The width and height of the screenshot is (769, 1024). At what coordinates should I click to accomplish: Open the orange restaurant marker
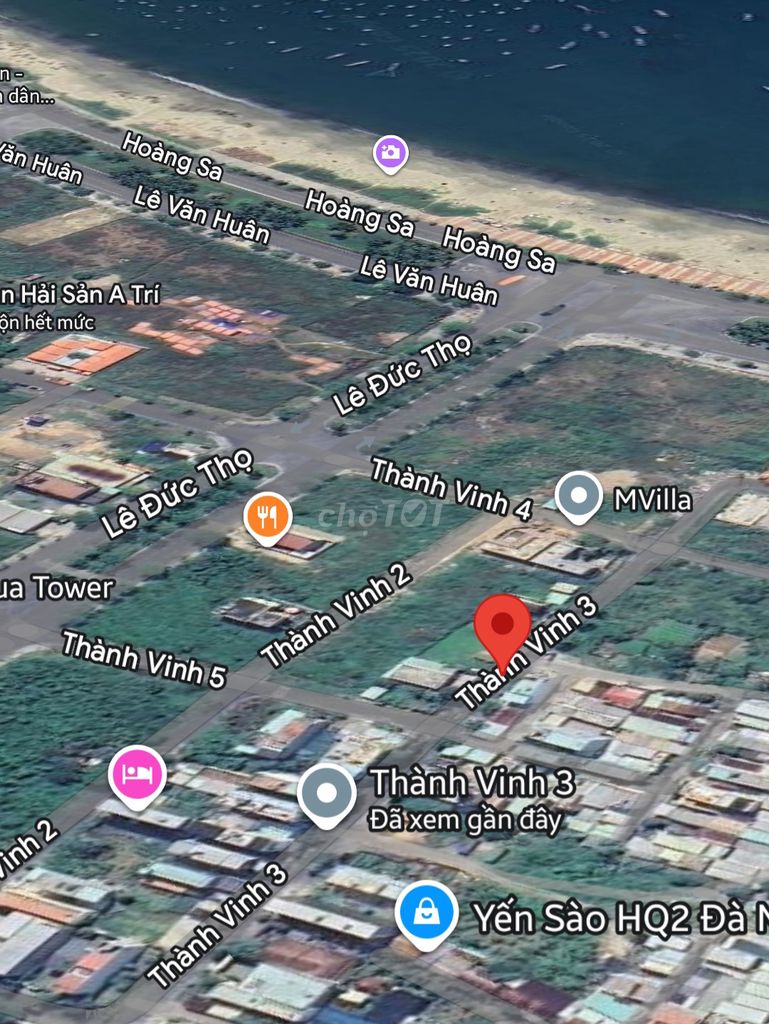267,518
